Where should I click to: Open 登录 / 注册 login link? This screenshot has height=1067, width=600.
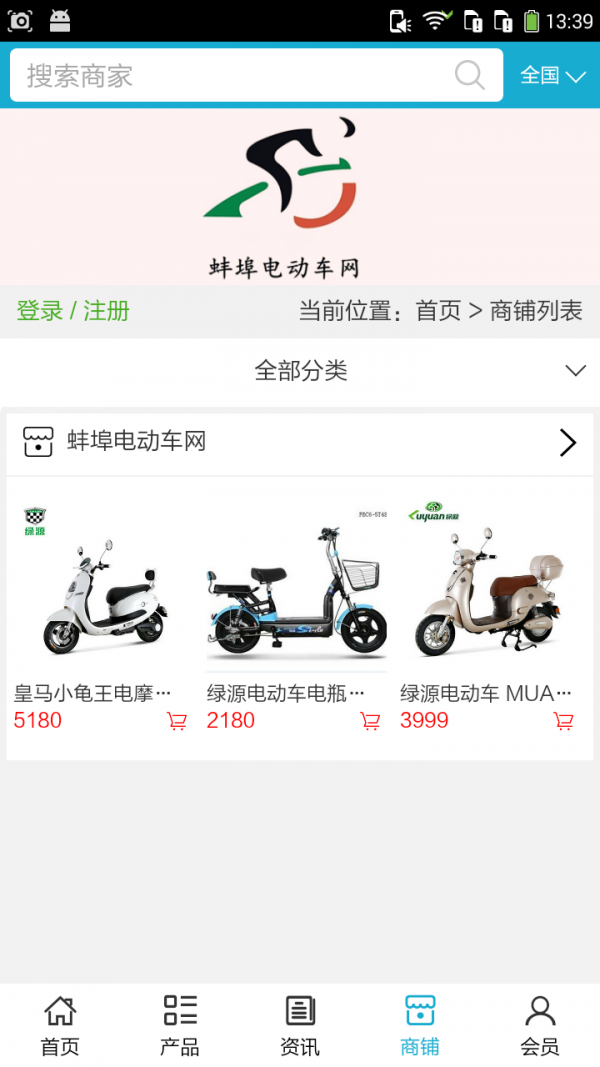[73, 311]
